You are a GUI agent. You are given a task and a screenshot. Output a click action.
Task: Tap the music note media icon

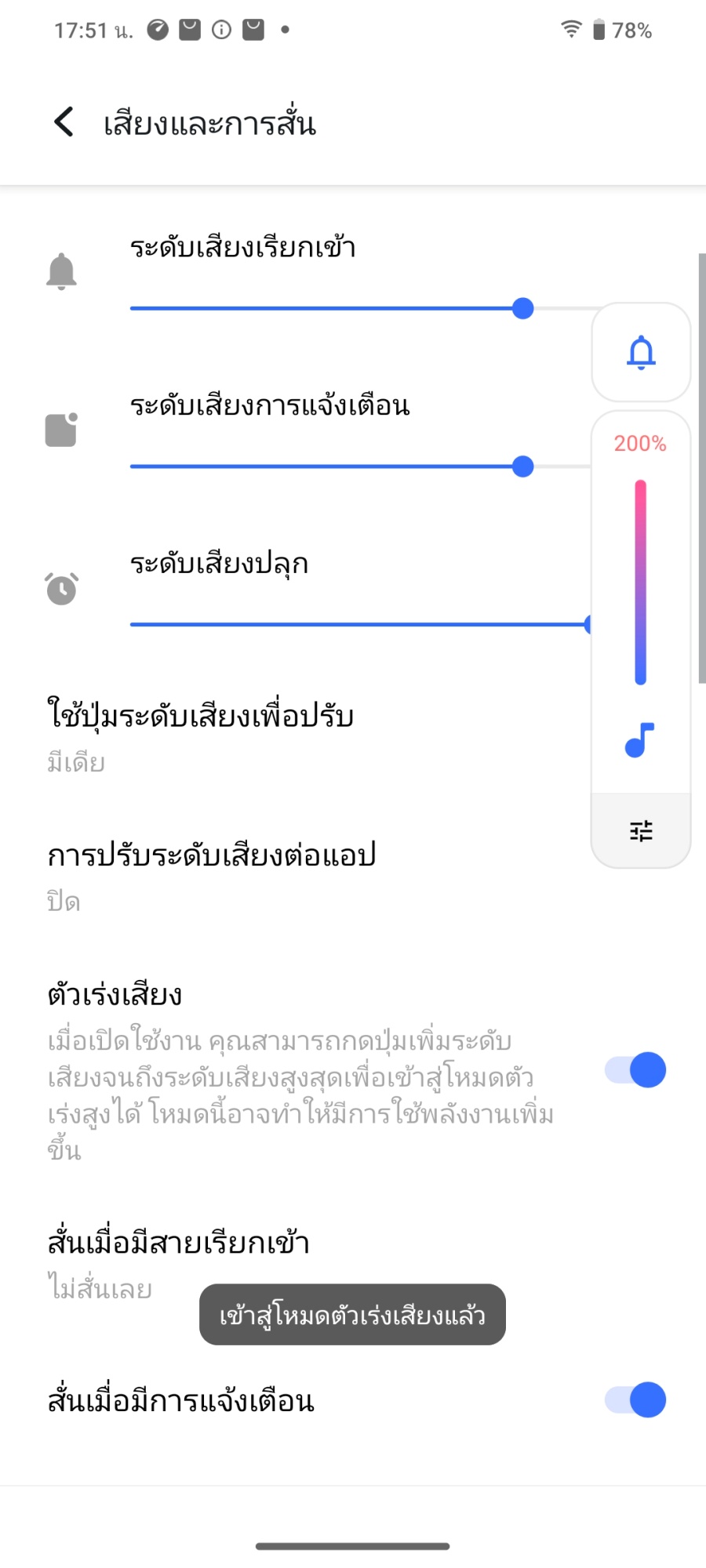coord(640,740)
